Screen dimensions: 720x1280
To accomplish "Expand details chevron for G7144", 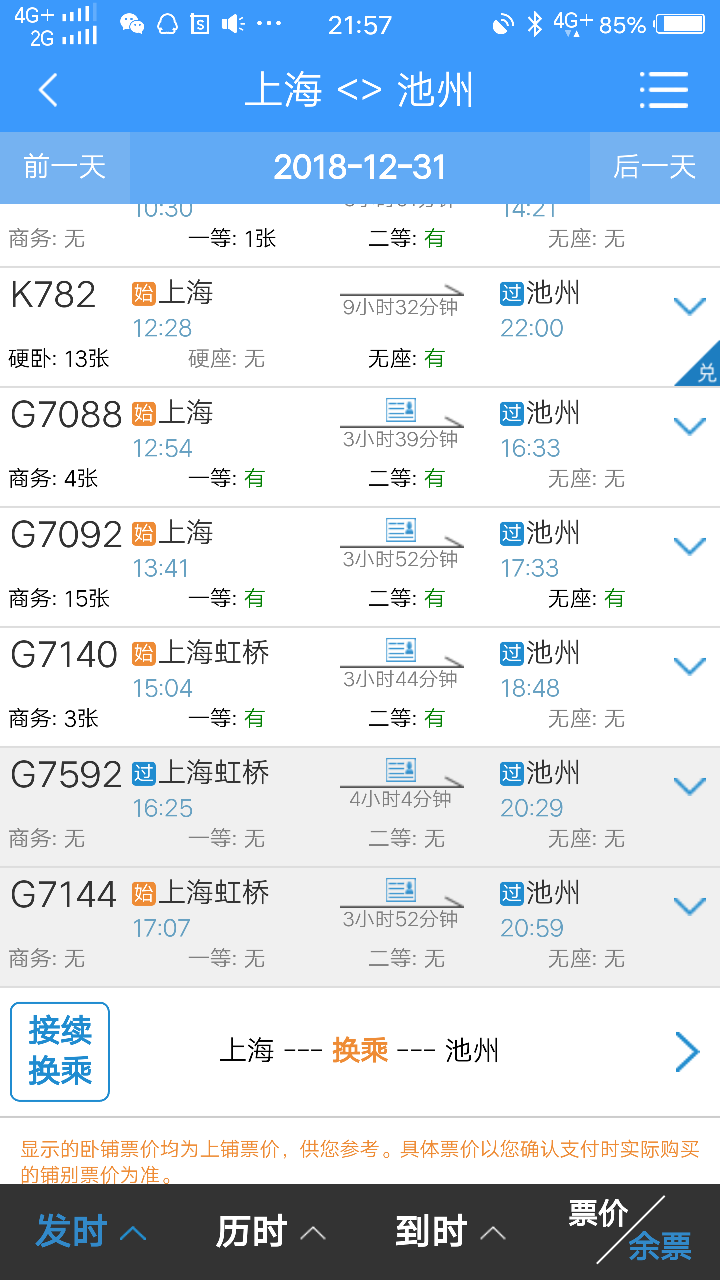I will click(690, 906).
